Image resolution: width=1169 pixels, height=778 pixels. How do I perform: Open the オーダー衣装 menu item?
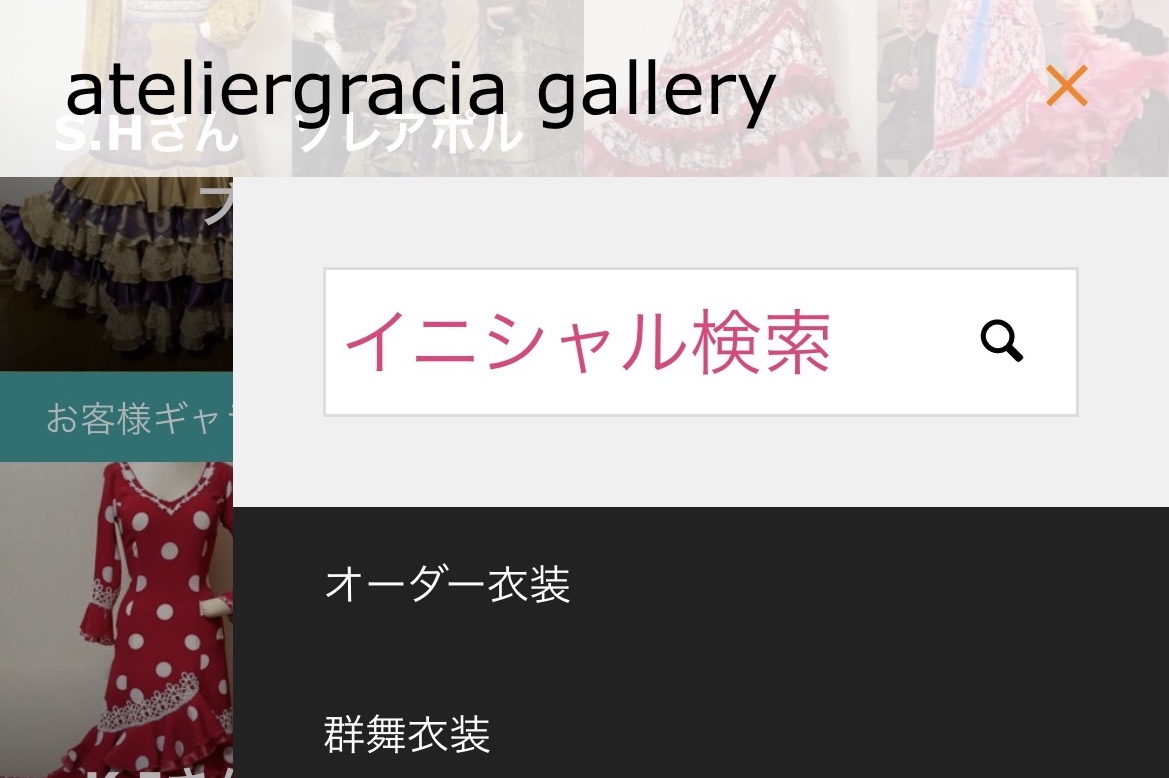coord(447,584)
